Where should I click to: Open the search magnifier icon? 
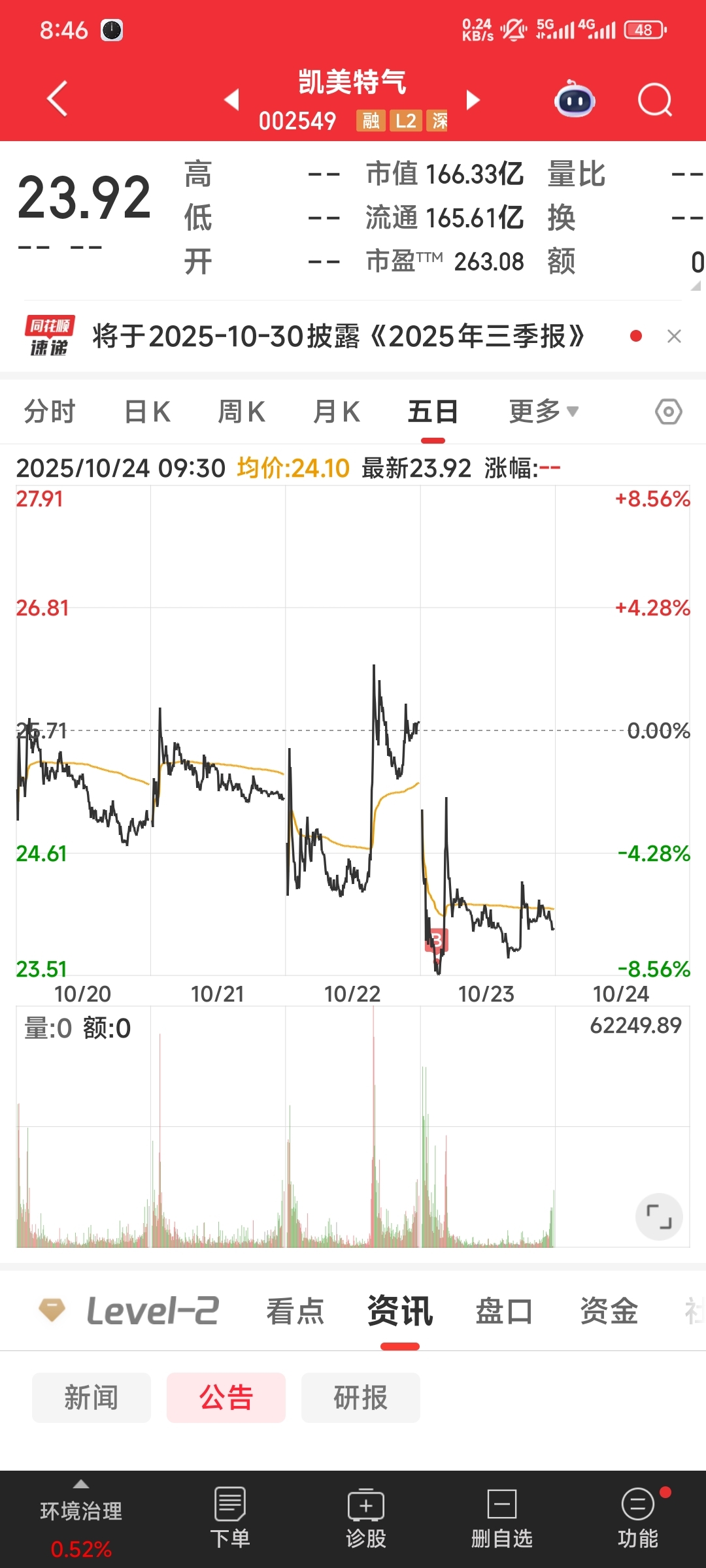point(654,100)
